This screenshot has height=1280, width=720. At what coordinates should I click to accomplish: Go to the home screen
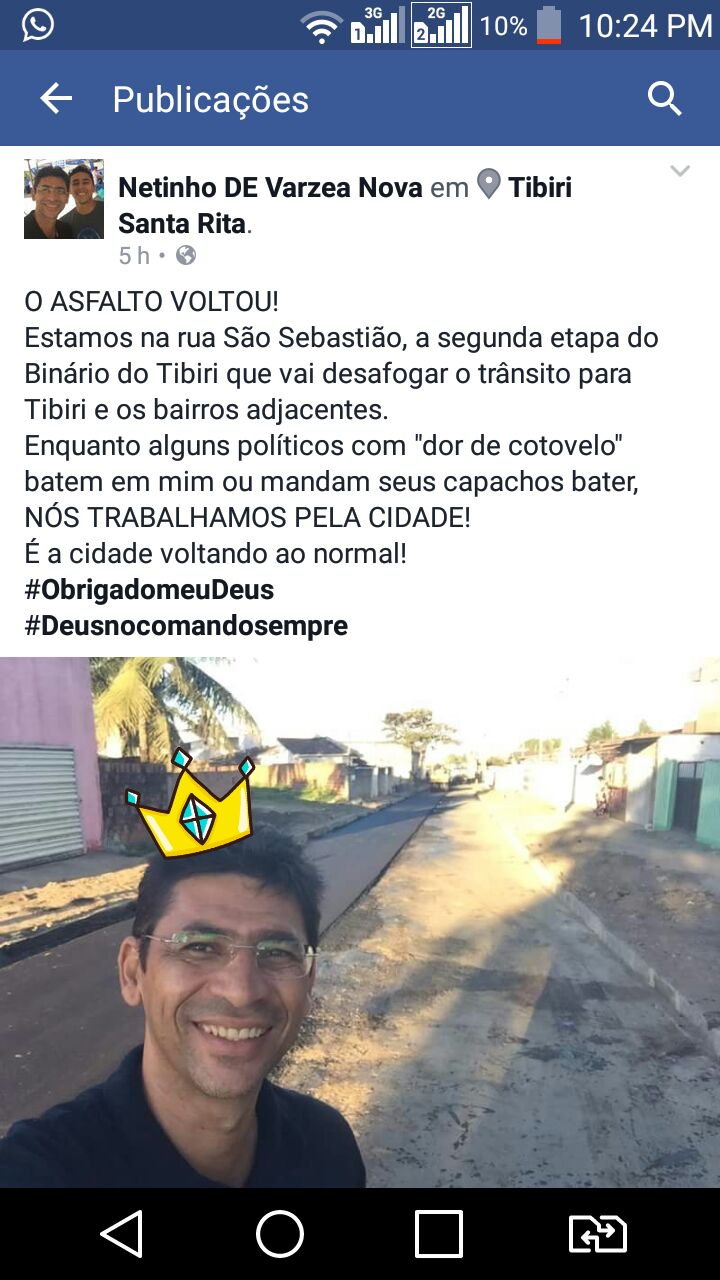point(280,1234)
